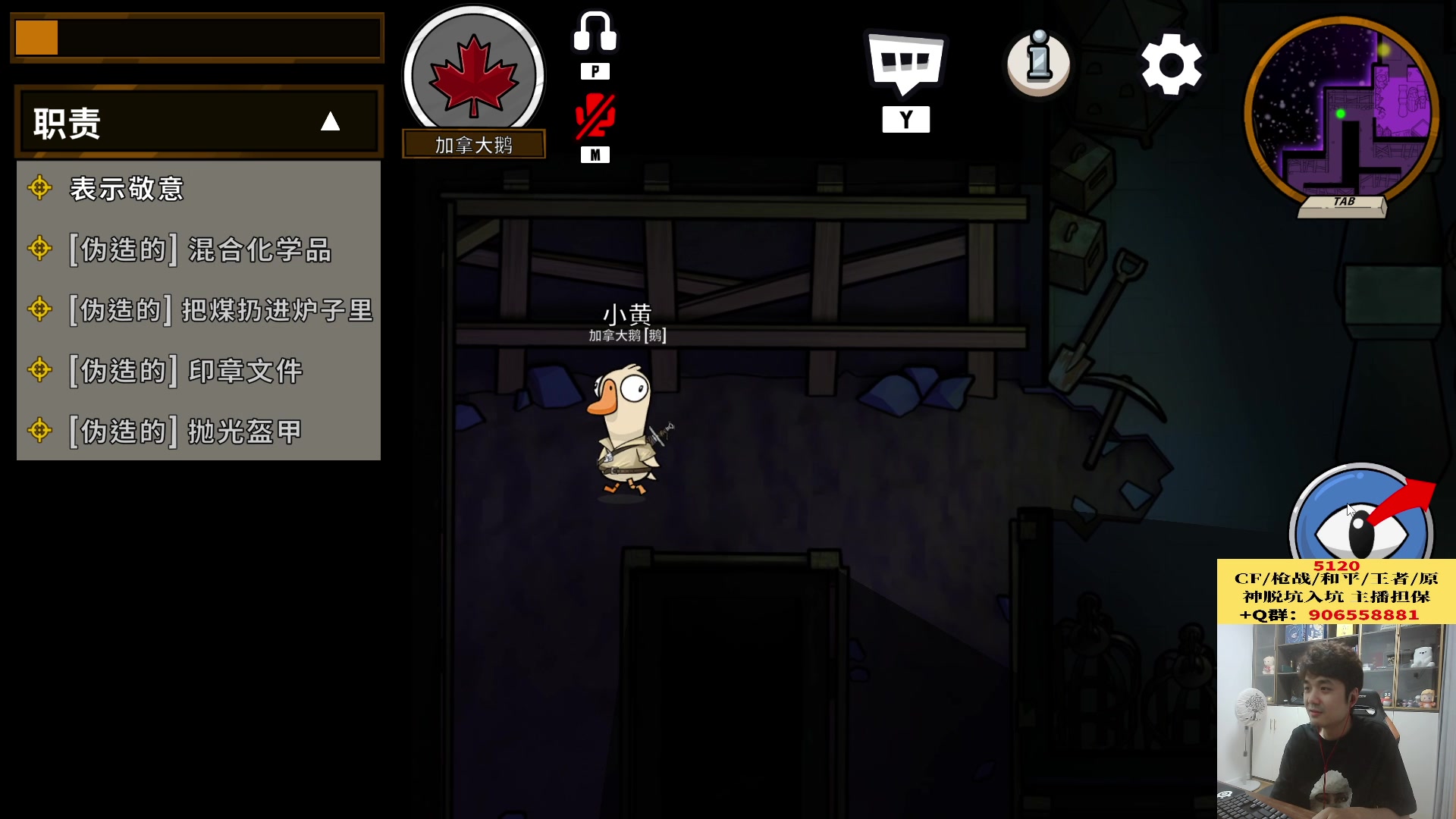Viewport: 1456px width, 819px height.
Task: Select the 印章文件 fake task
Action: pyautogui.click(x=186, y=371)
